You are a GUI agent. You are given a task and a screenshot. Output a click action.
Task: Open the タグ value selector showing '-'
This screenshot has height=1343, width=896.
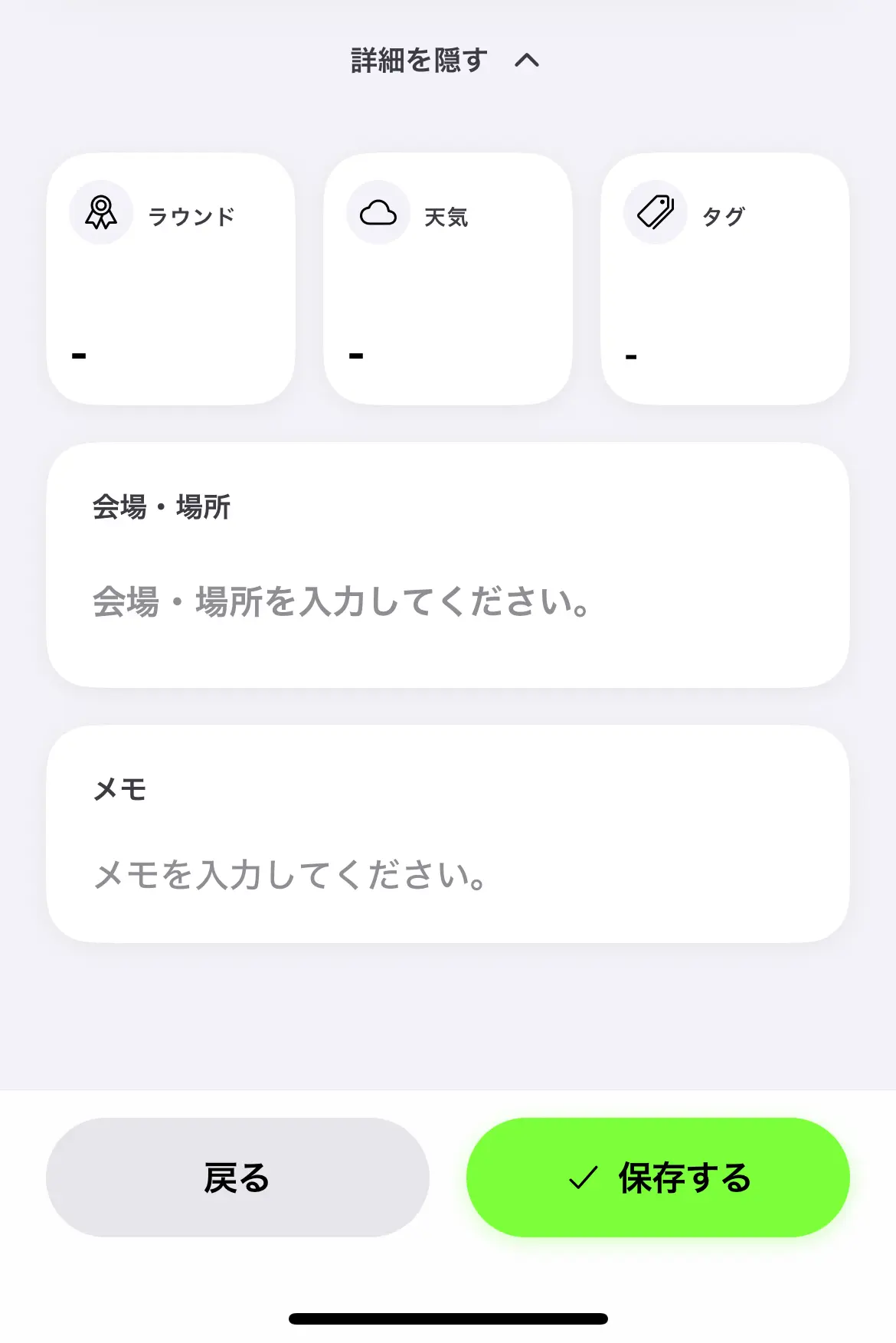coord(631,355)
